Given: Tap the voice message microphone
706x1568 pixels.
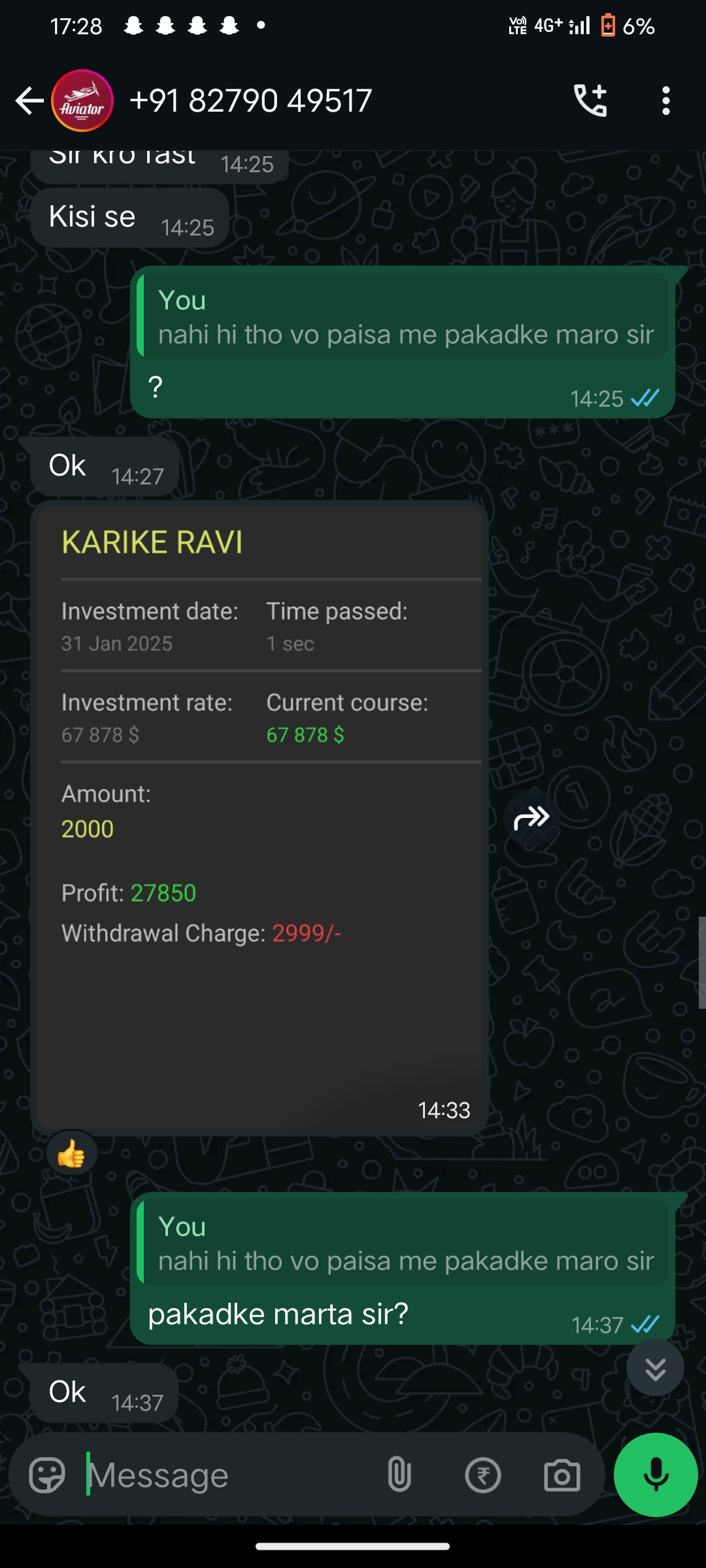Looking at the screenshot, I should (x=656, y=1475).
